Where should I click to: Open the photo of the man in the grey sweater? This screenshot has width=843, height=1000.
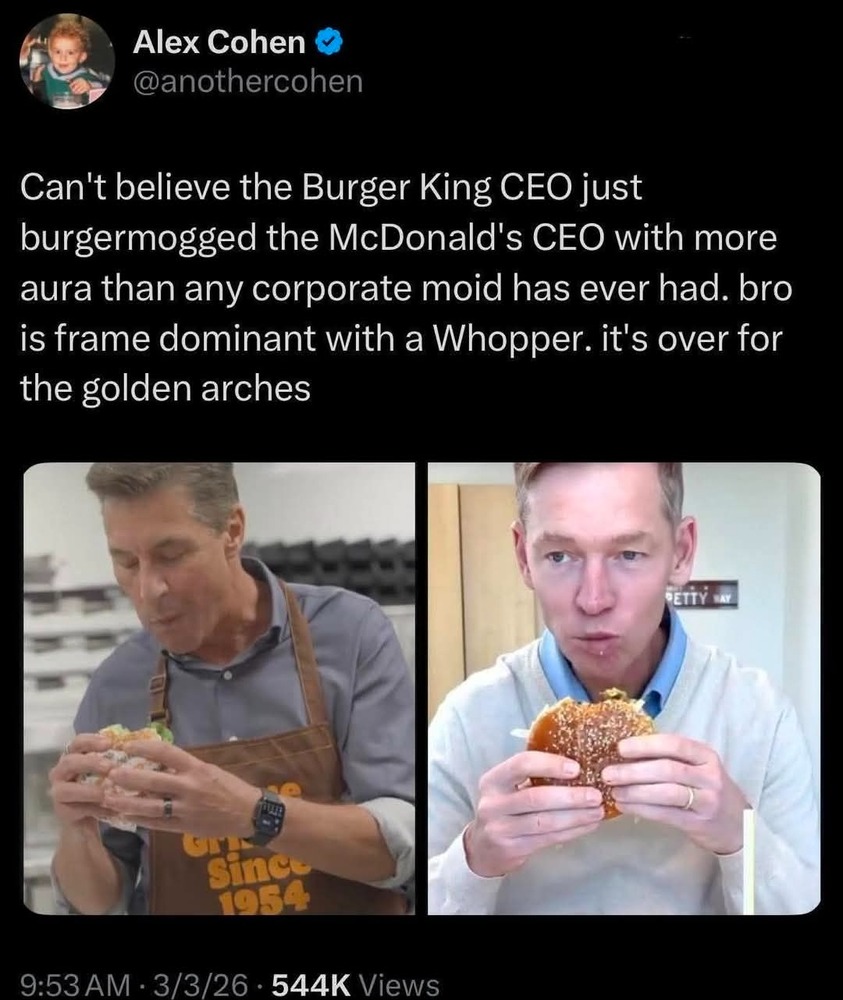[x=624, y=688]
